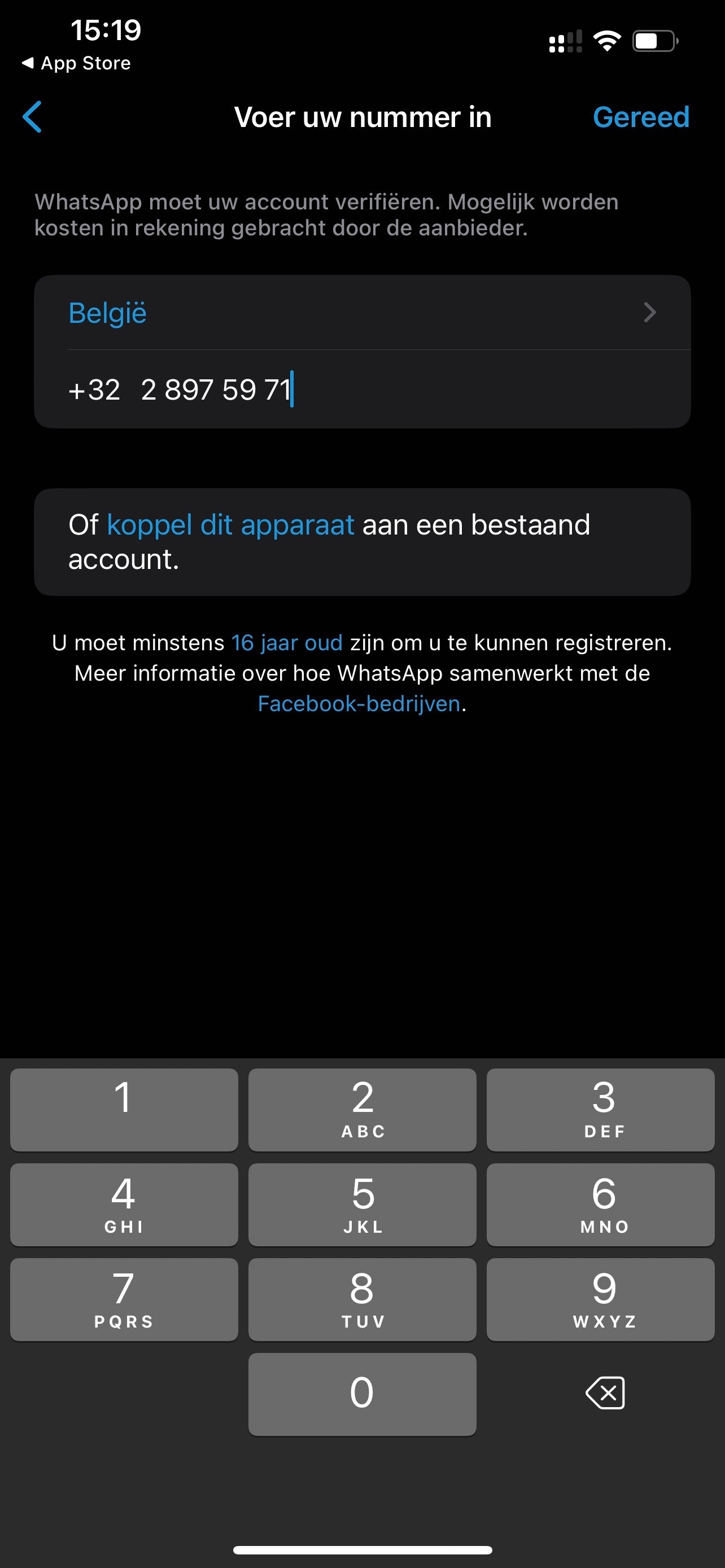Return to App Store from the status bar

(x=77, y=63)
